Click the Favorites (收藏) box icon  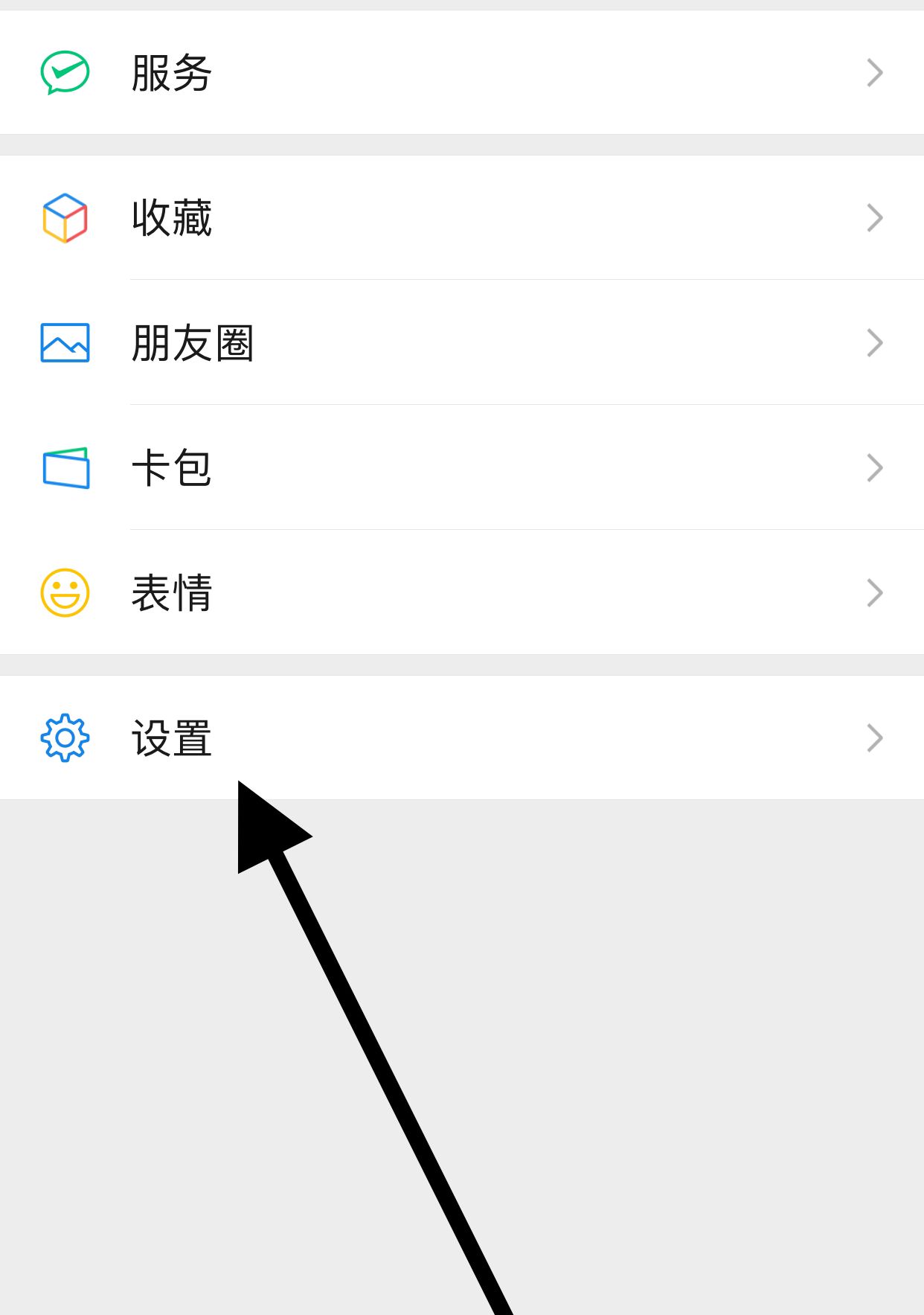(x=65, y=217)
